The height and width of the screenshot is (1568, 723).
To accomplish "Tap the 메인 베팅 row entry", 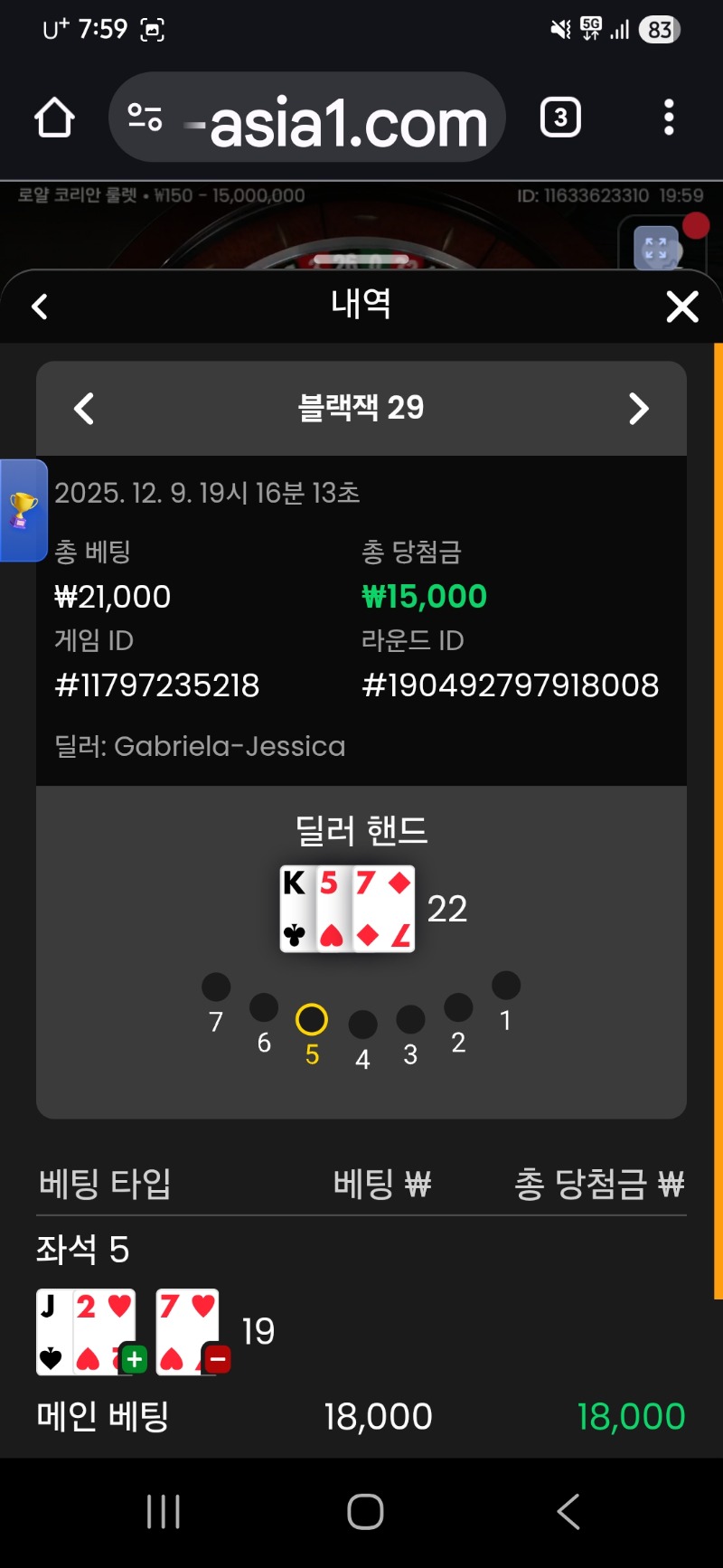I will tap(103, 1415).
